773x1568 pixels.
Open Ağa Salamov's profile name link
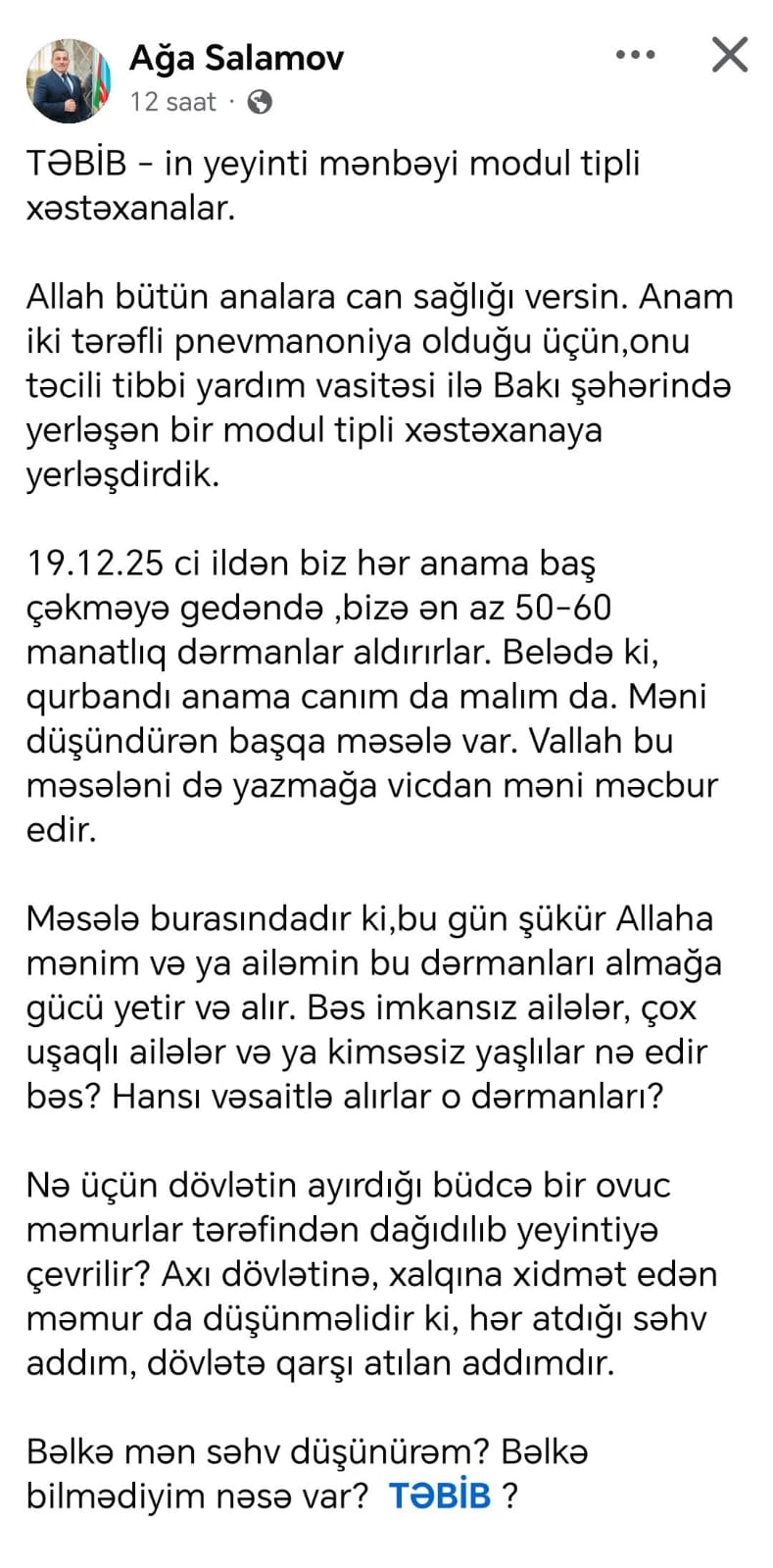pyautogui.click(x=236, y=59)
